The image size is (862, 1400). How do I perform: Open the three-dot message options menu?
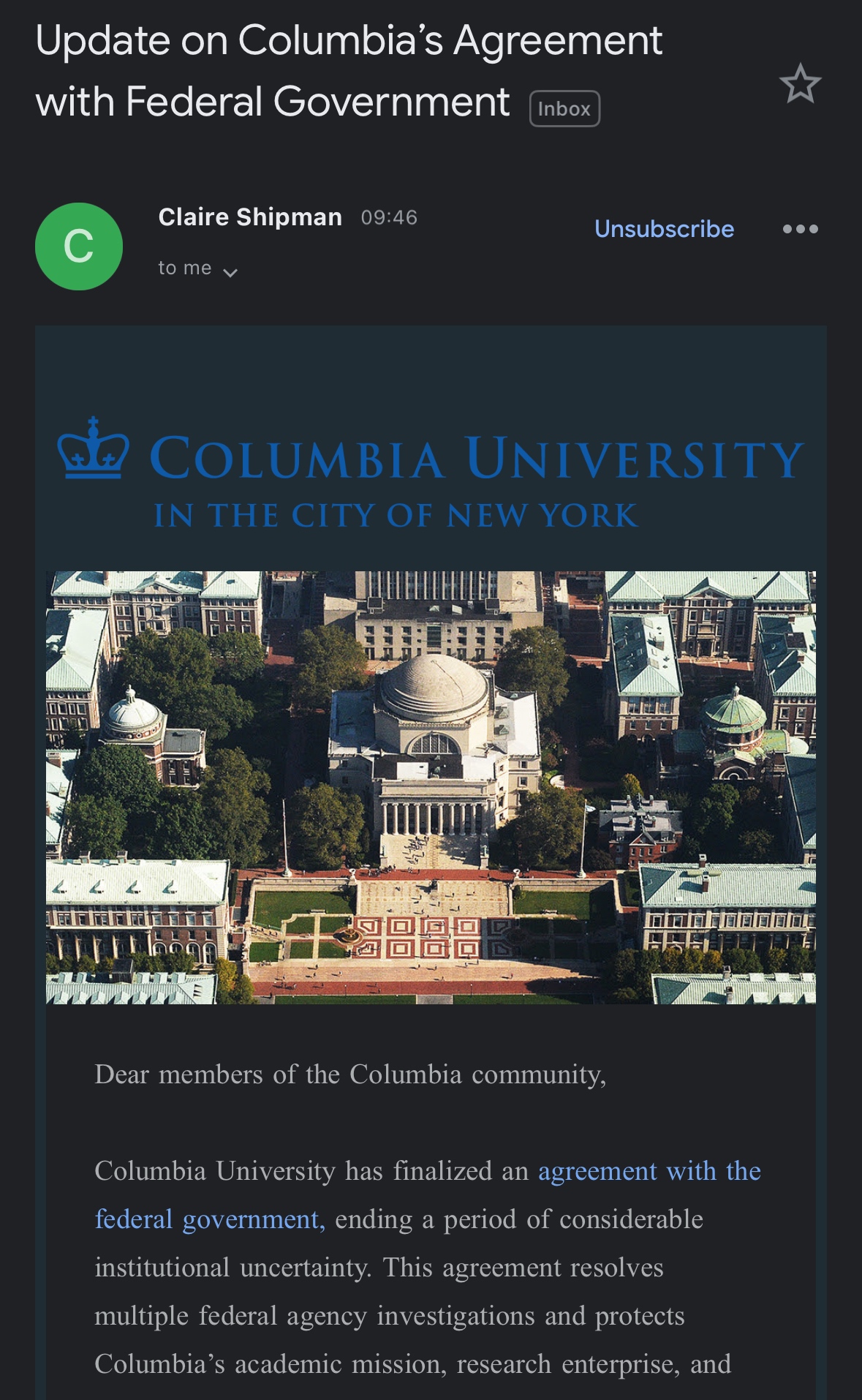click(800, 229)
